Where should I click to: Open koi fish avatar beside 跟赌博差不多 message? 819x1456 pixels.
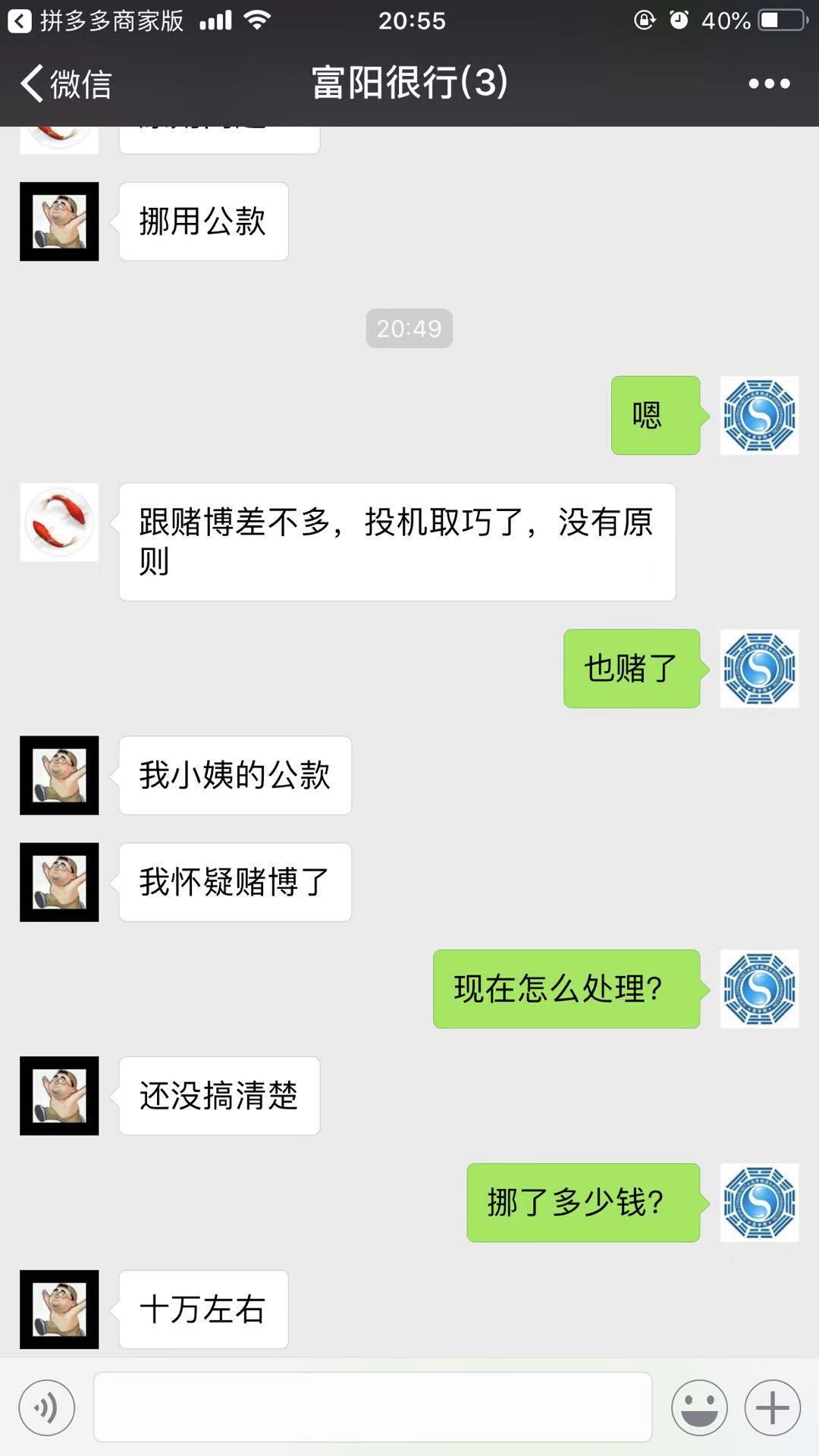pyautogui.click(x=59, y=522)
